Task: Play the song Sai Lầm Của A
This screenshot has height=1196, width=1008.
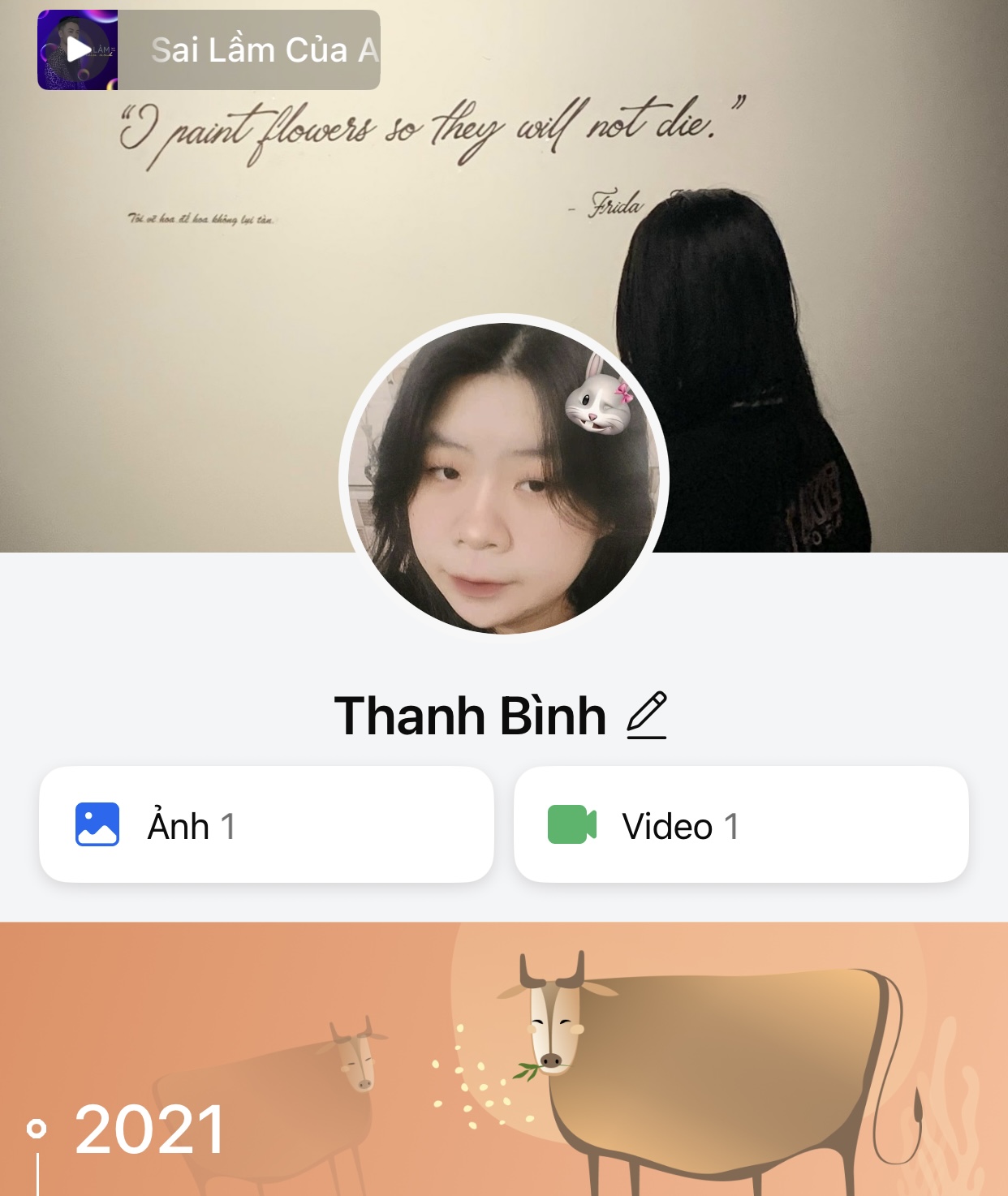Action: point(78,50)
